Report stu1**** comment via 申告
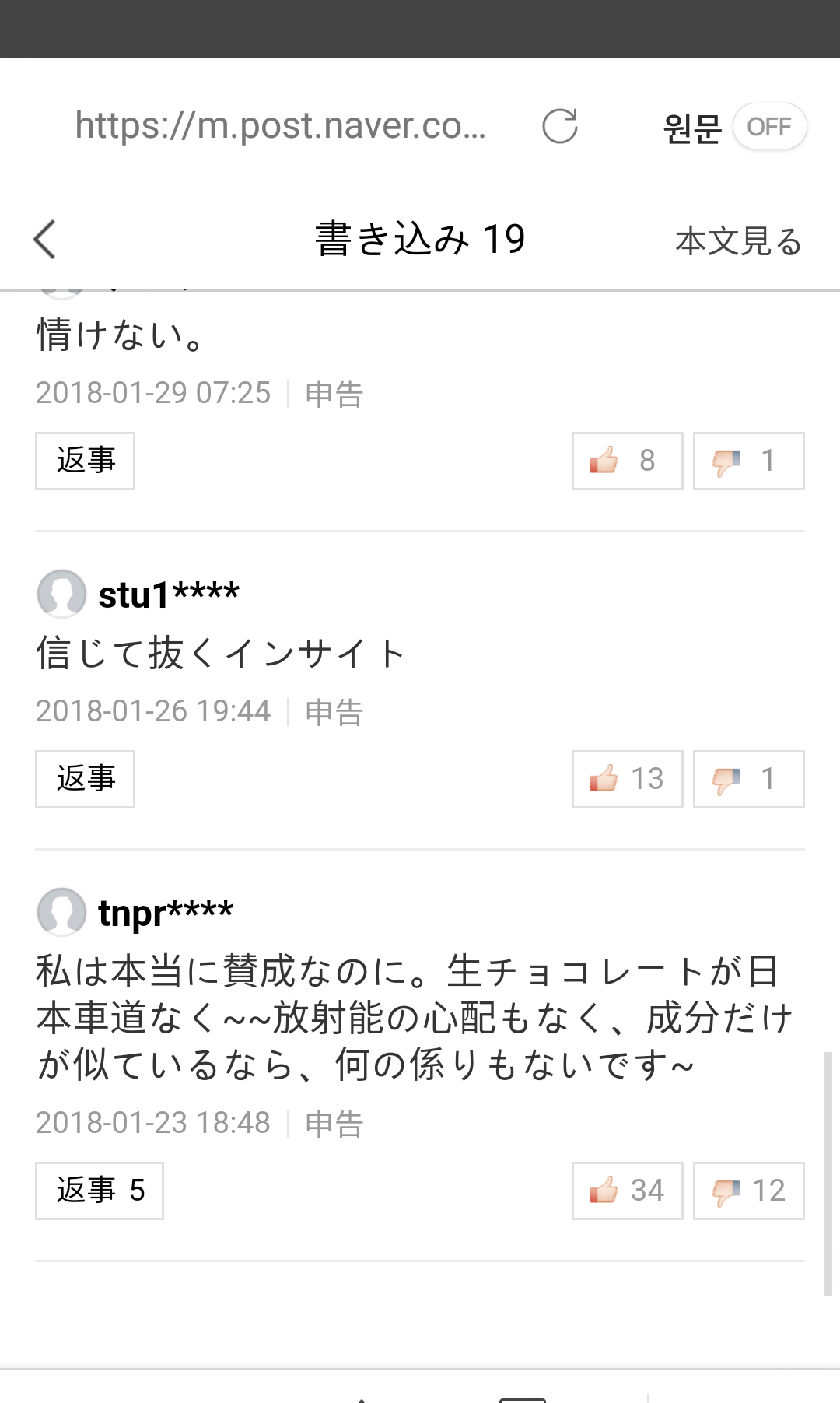Screen dimensions: 840x1403 pos(334,712)
